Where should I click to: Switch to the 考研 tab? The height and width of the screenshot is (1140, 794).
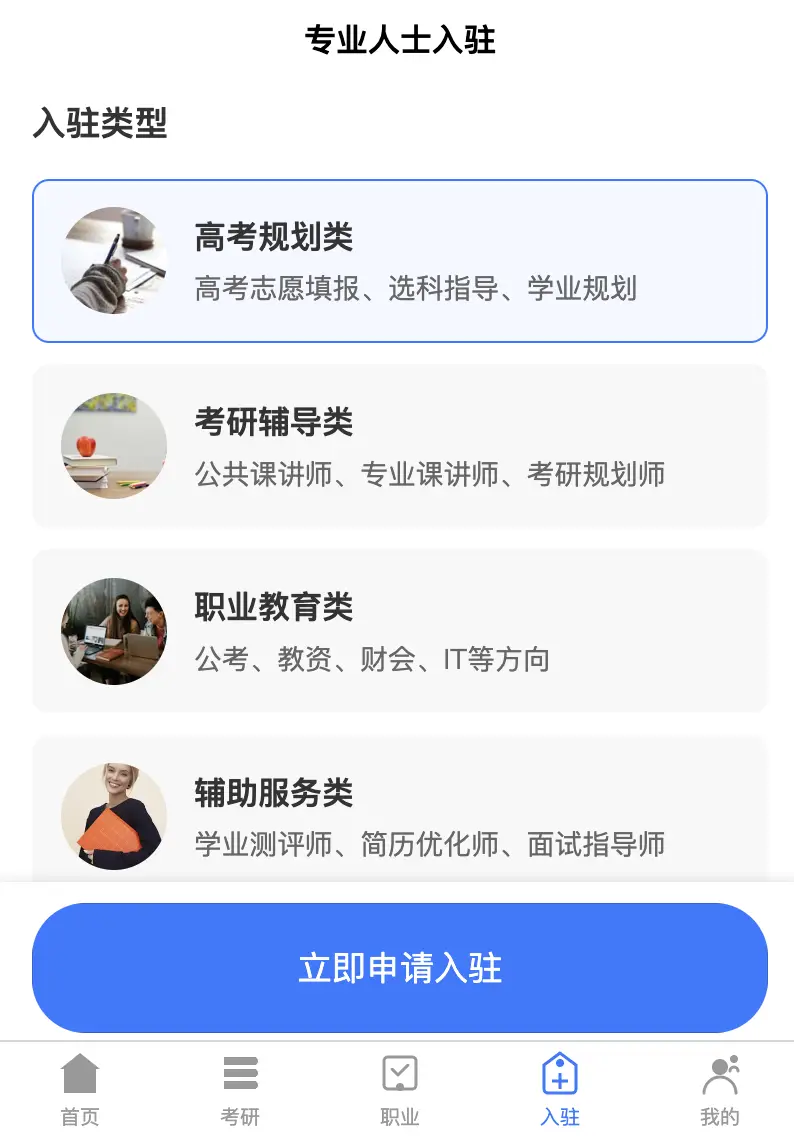pyautogui.click(x=240, y=1090)
